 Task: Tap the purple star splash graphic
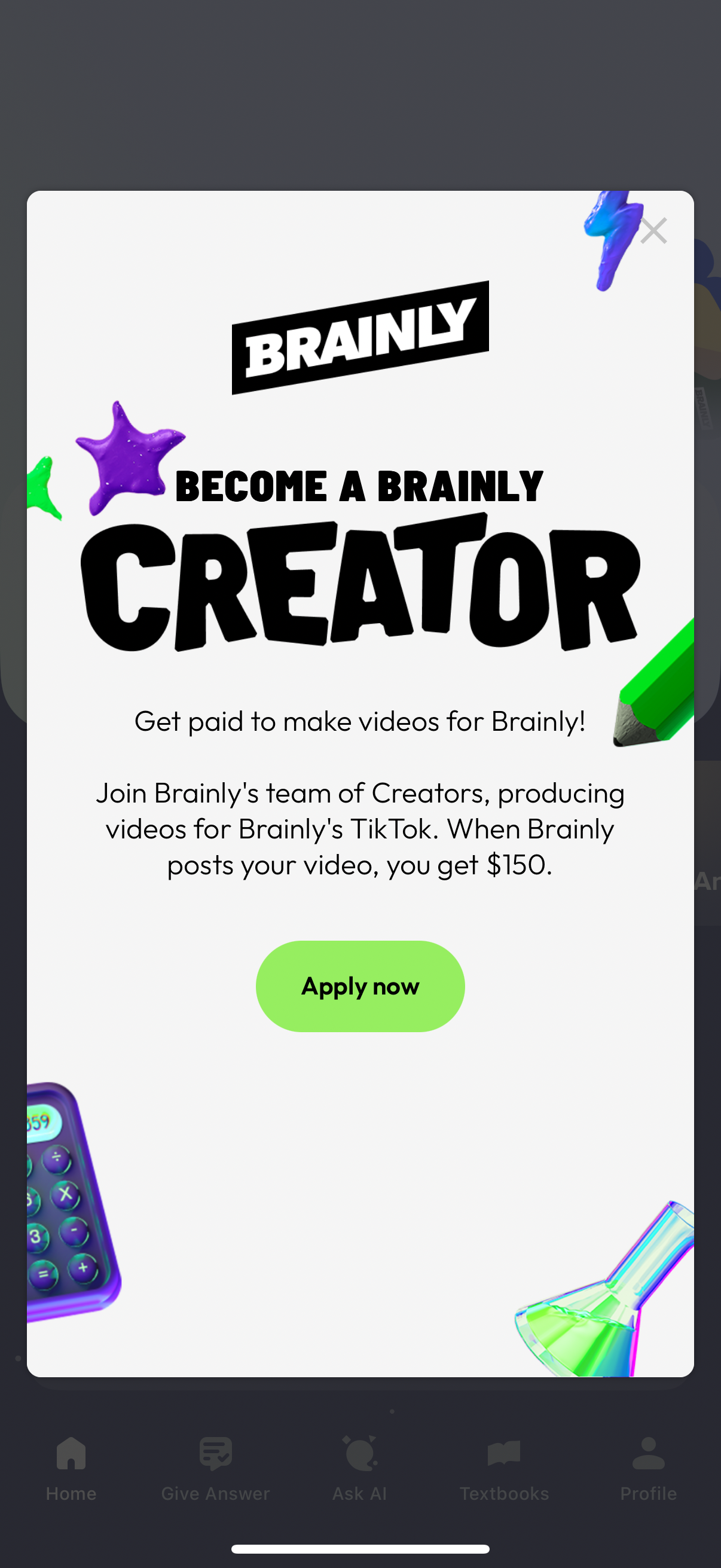tap(131, 466)
